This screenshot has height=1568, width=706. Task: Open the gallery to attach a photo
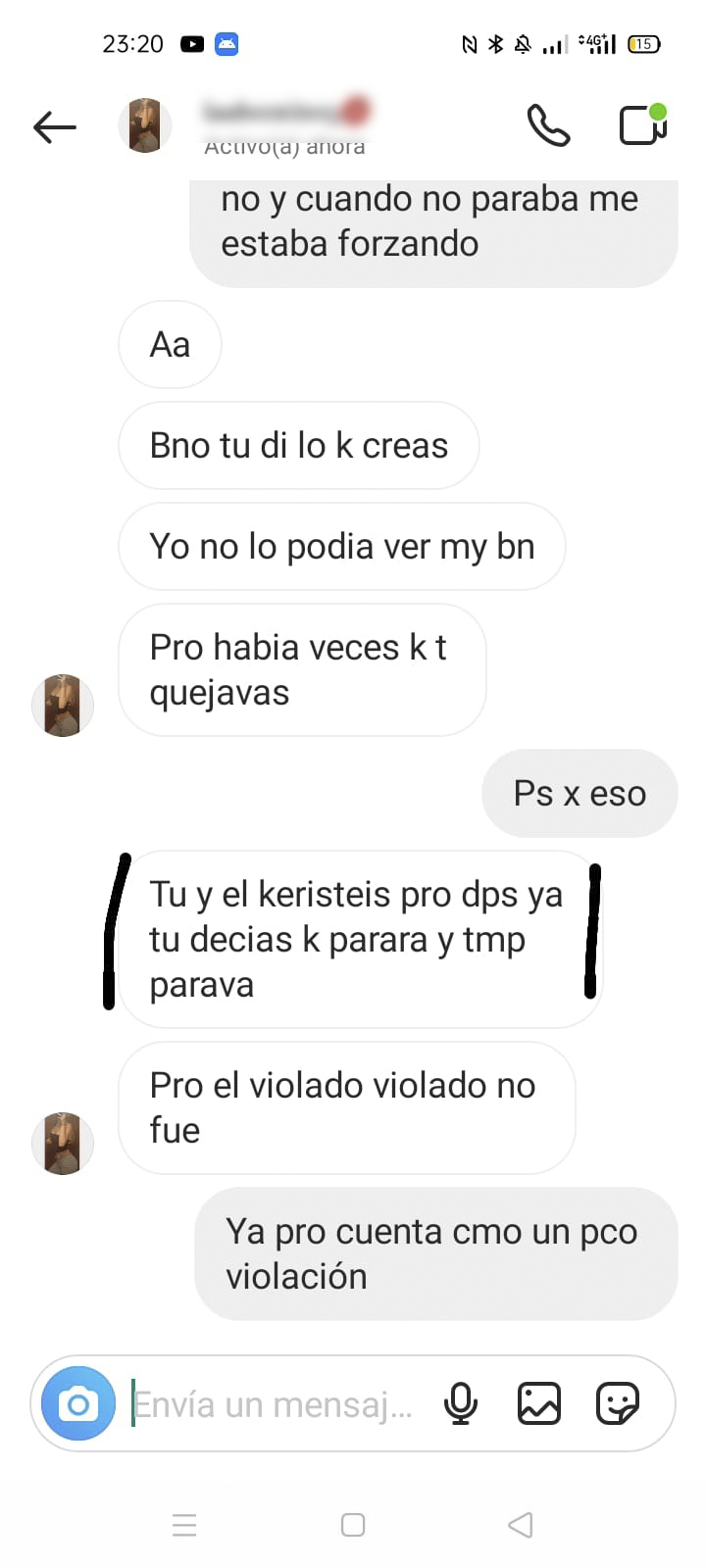coord(538,1404)
